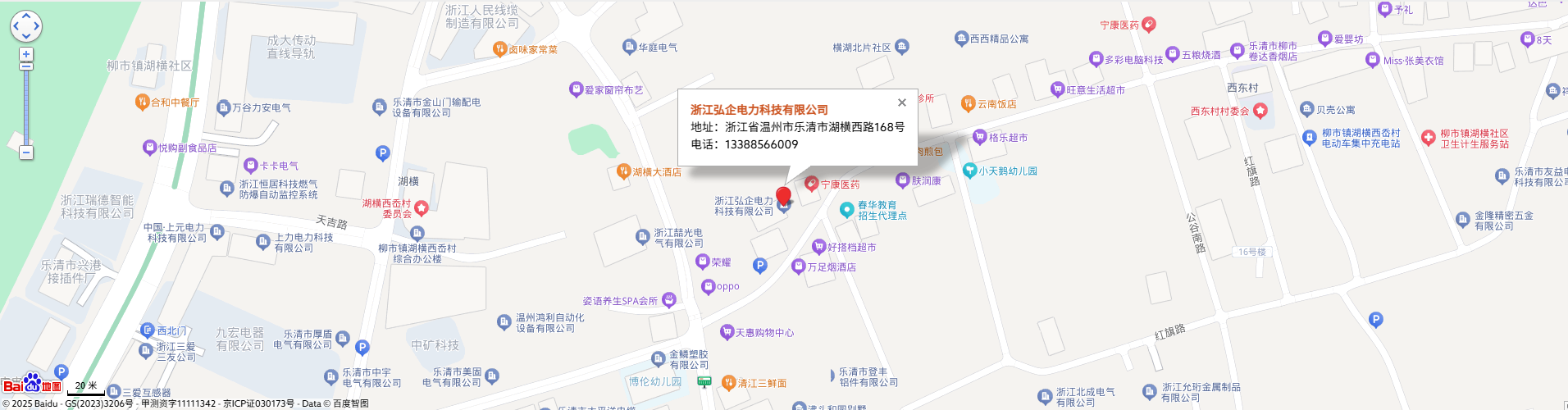The height and width of the screenshot is (410, 1568).
Task: Pan the map left with the arrow control
Action: 16,26
